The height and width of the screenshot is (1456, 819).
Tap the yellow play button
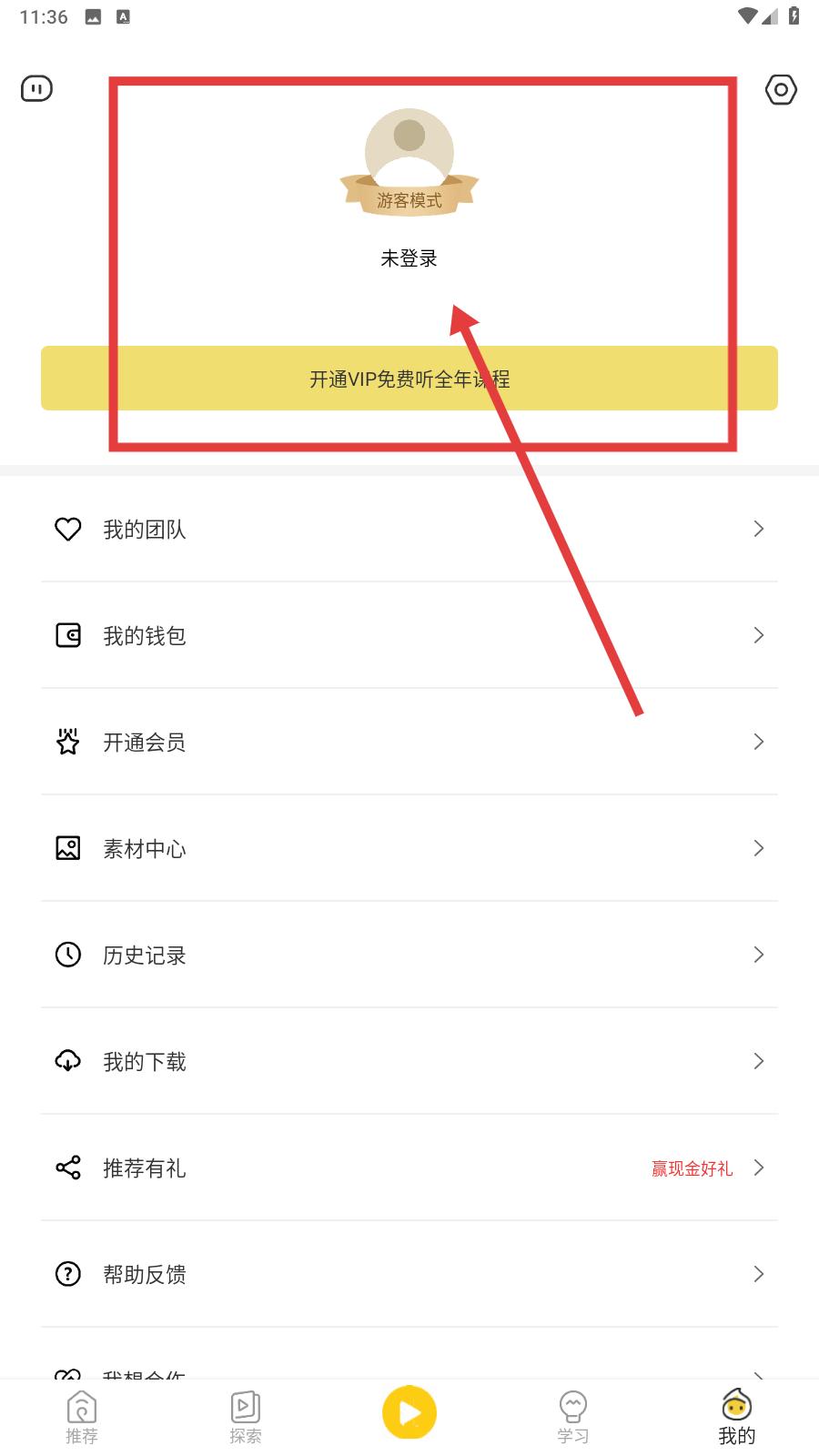(409, 1412)
